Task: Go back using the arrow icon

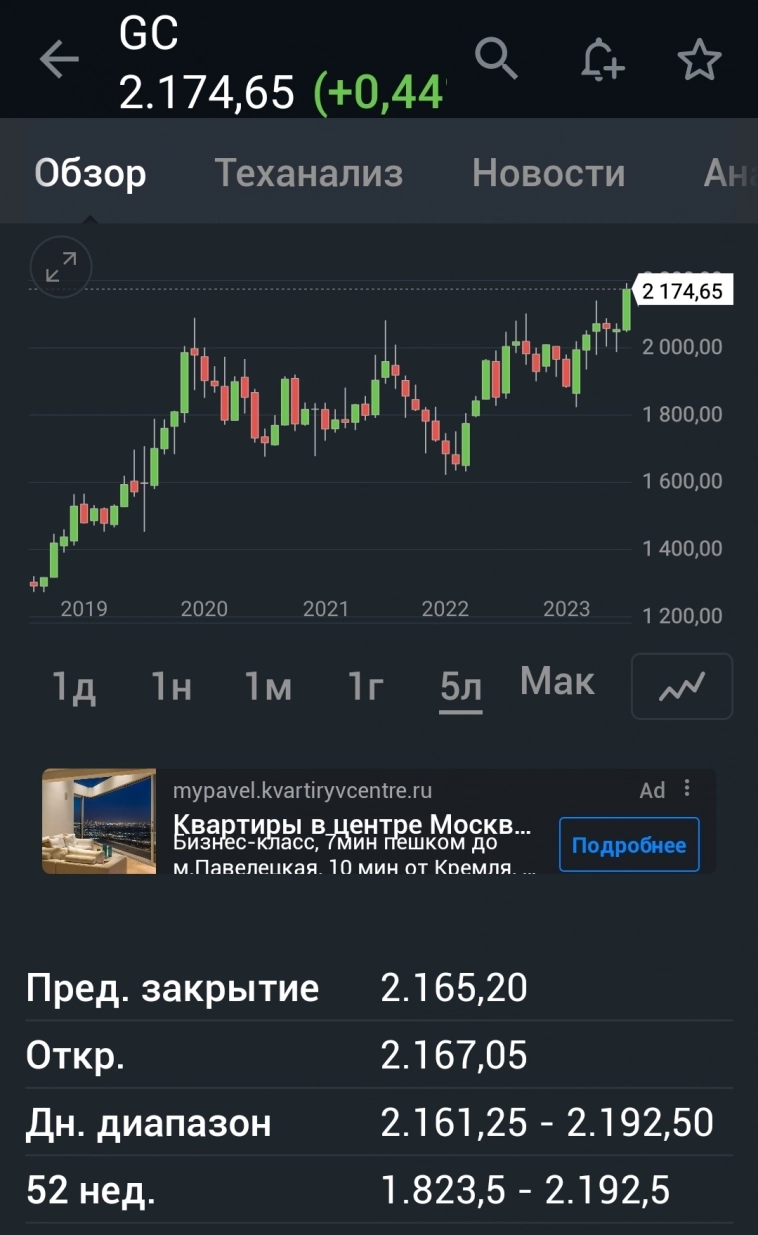Action: (59, 60)
